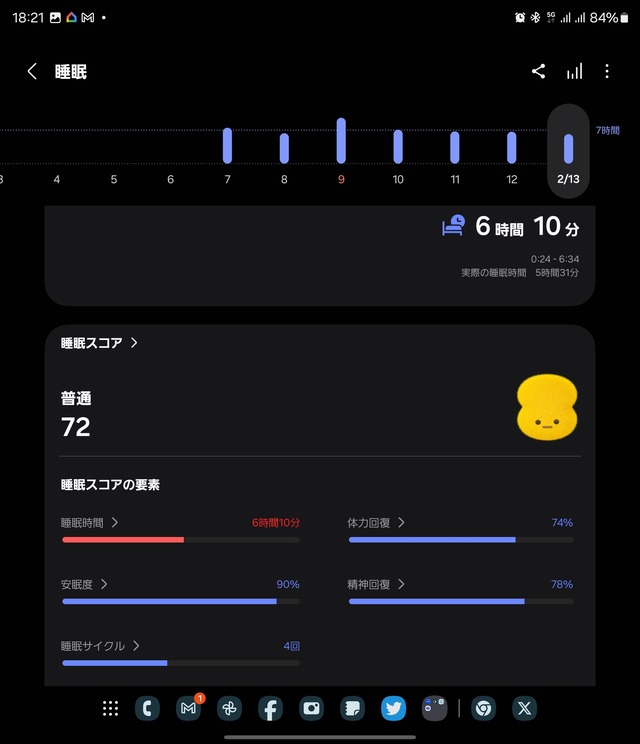The width and height of the screenshot is (640, 744).
Task: Select the sleep bar for day 10
Action: [x=398, y=146]
